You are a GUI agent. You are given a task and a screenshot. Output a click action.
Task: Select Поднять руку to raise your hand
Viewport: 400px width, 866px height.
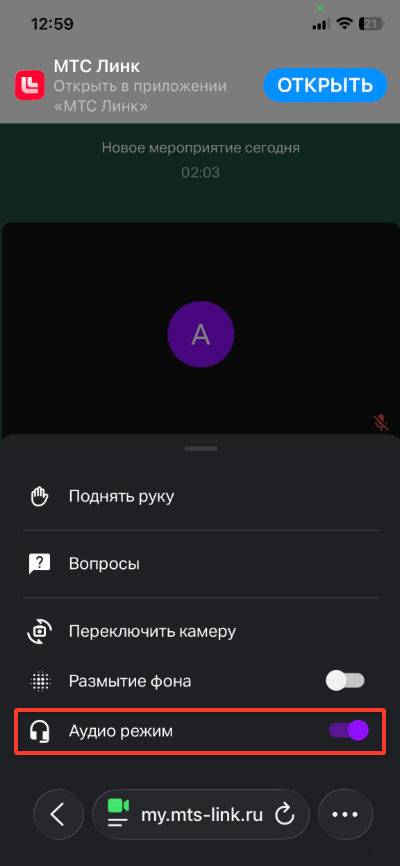pos(201,496)
